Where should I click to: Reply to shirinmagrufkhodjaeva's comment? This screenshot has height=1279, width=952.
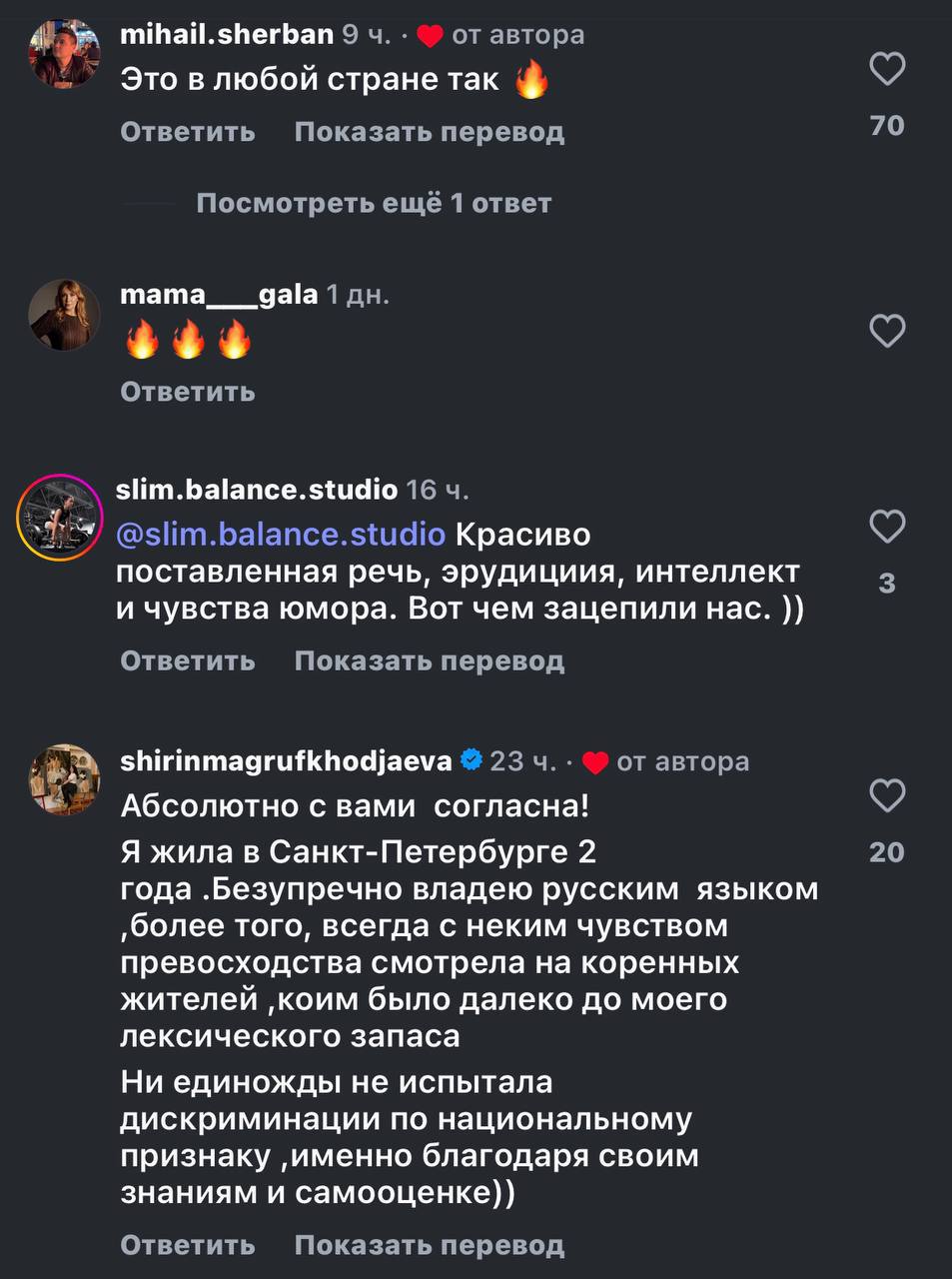(x=188, y=1245)
